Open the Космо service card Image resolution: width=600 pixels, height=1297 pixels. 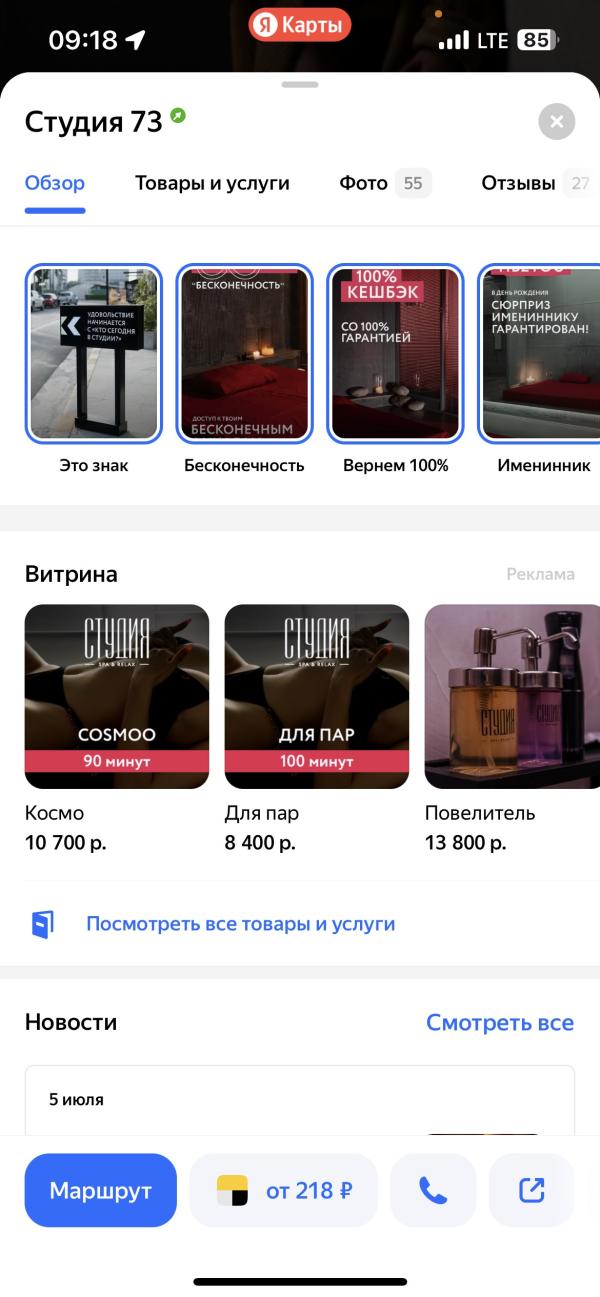[x=117, y=729]
